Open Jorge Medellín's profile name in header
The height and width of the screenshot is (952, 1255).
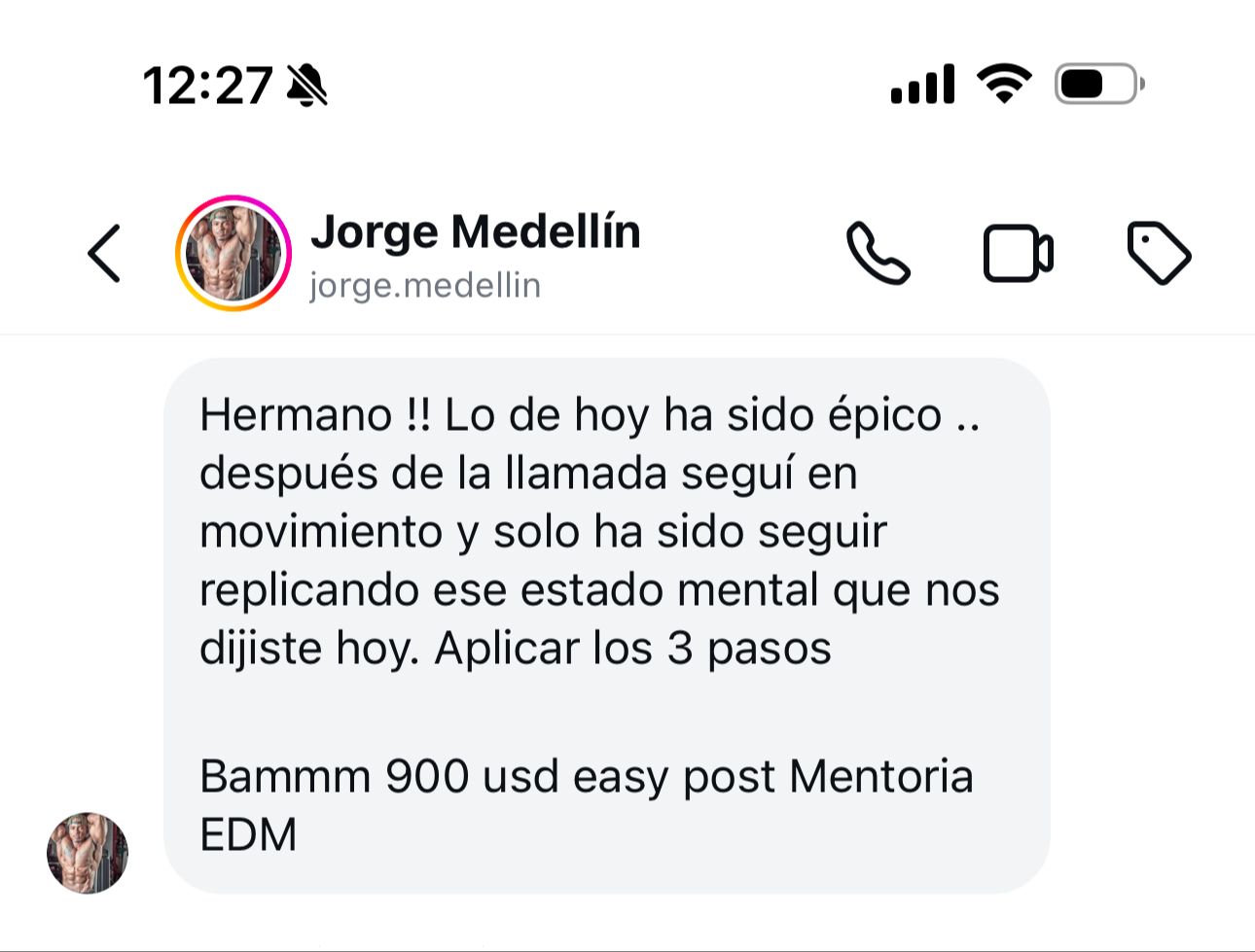point(475,232)
